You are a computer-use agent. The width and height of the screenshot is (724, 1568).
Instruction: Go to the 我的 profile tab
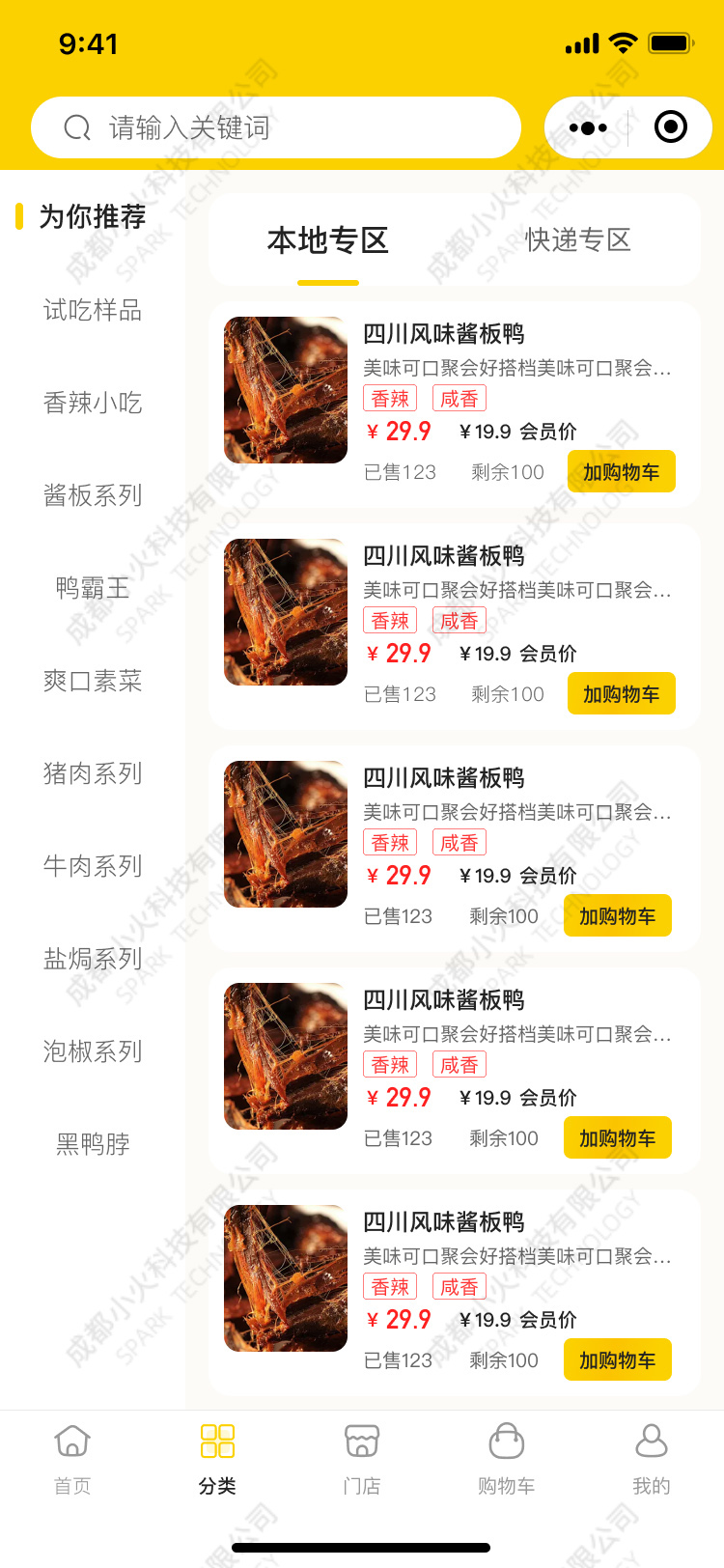coord(652,1458)
